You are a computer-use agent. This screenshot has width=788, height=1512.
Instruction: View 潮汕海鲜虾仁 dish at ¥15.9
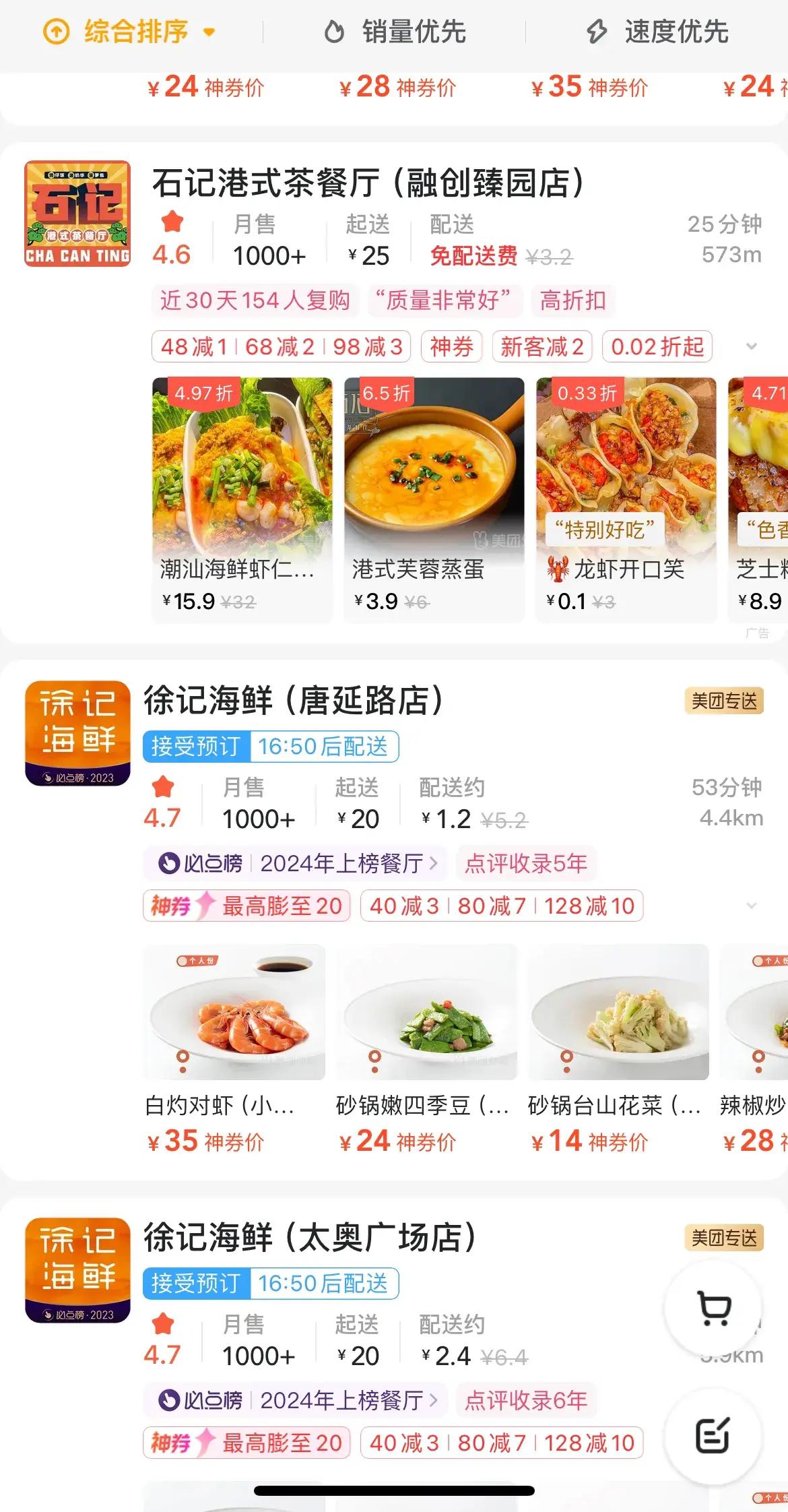click(x=242, y=497)
